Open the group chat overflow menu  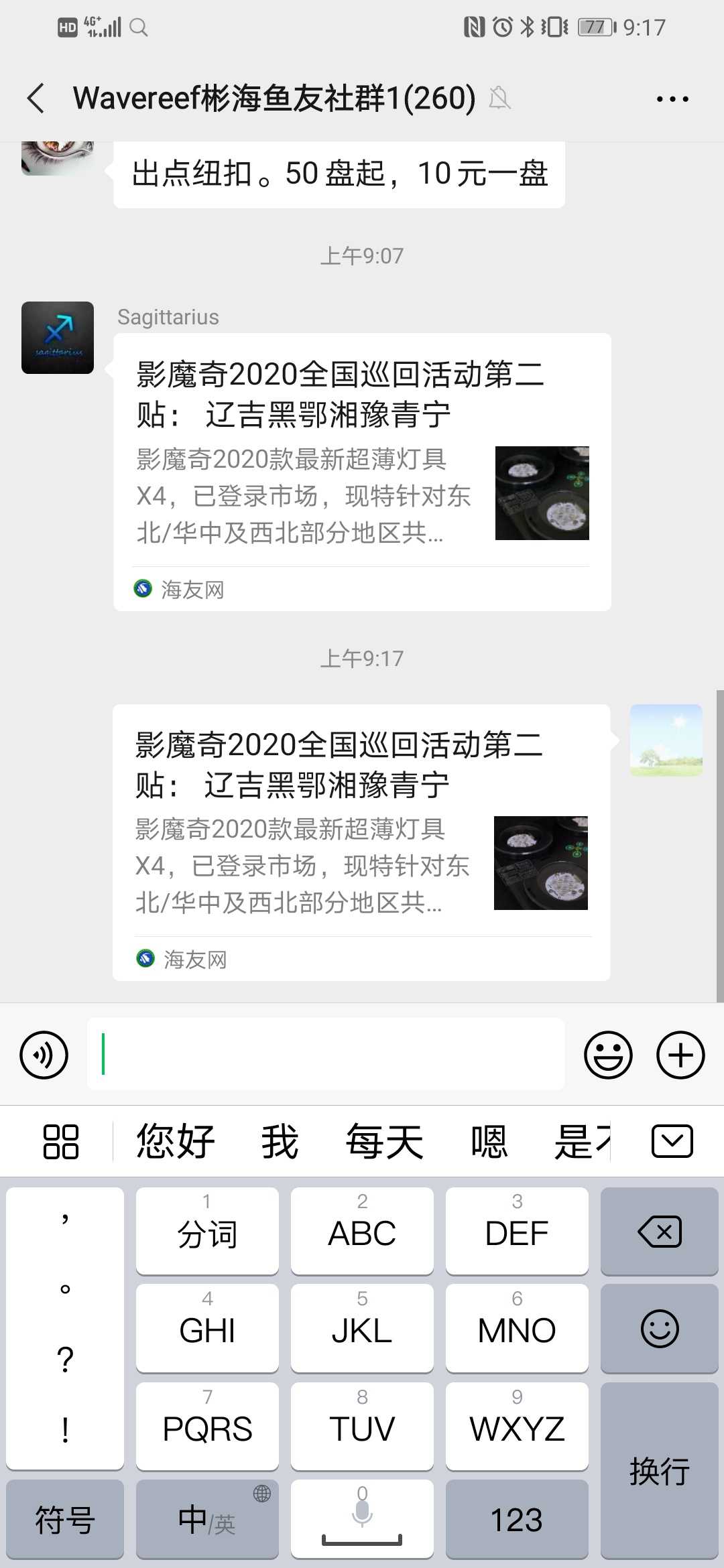tap(672, 99)
